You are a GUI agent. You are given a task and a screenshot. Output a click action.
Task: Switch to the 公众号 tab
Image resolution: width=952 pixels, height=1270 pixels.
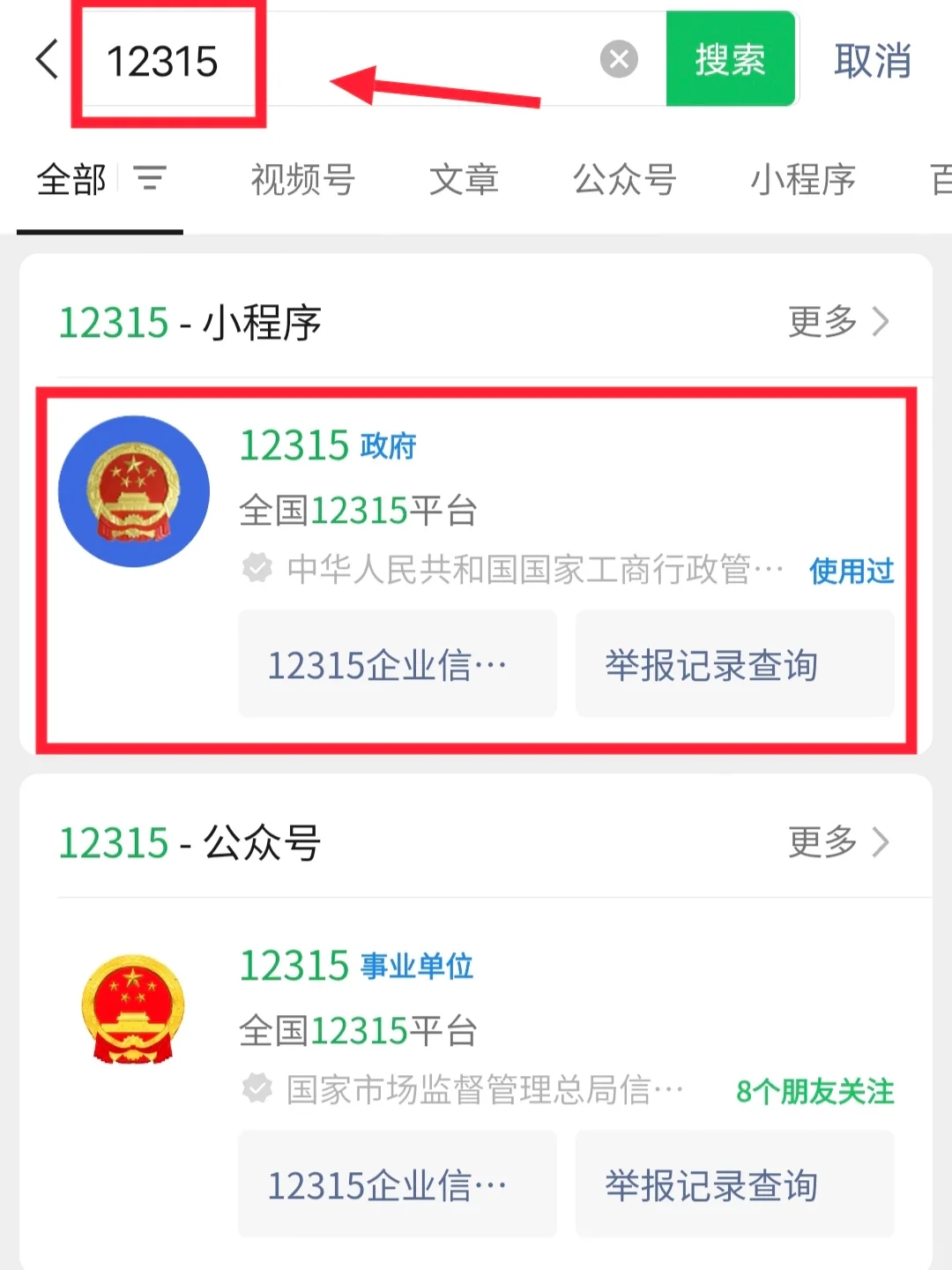click(x=624, y=180)
